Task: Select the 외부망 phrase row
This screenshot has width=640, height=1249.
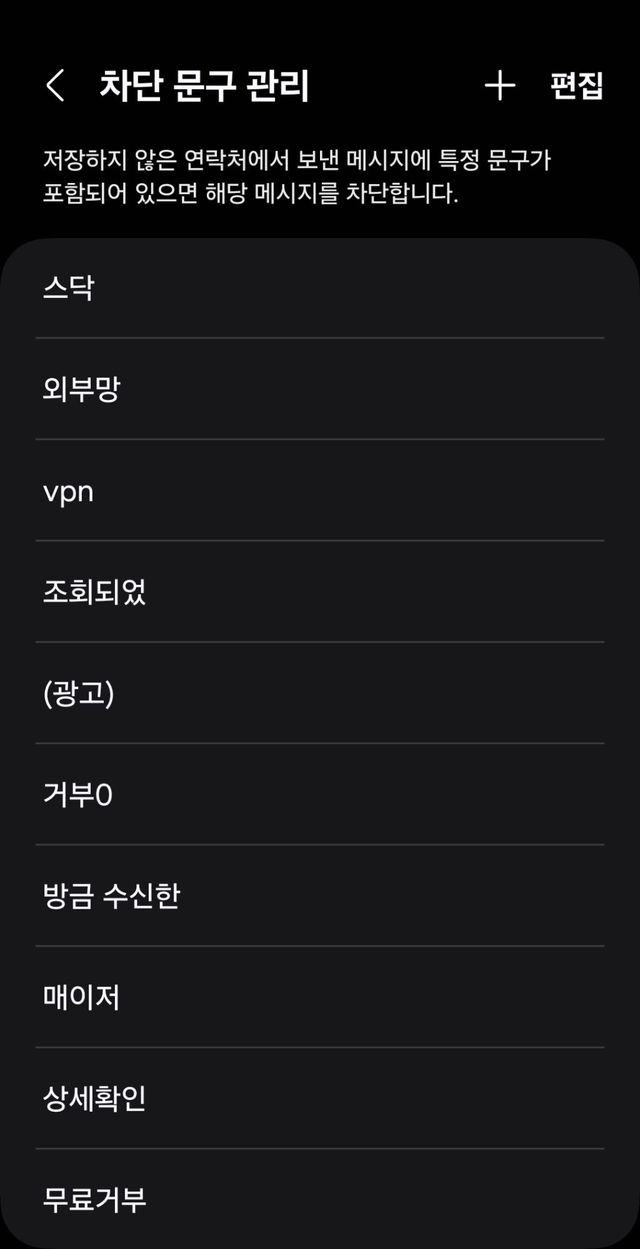Action: 320,390
